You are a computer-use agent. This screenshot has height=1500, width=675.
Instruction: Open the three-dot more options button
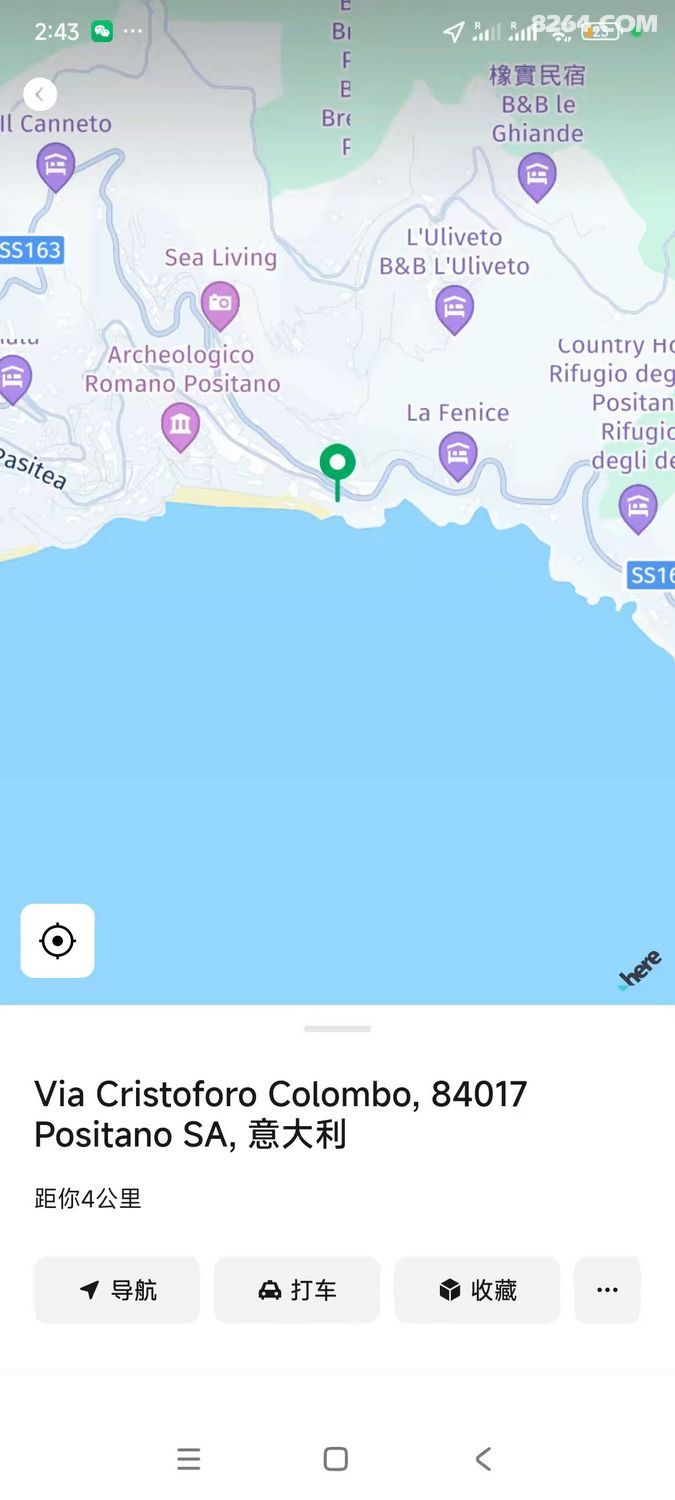(607, 1290)
